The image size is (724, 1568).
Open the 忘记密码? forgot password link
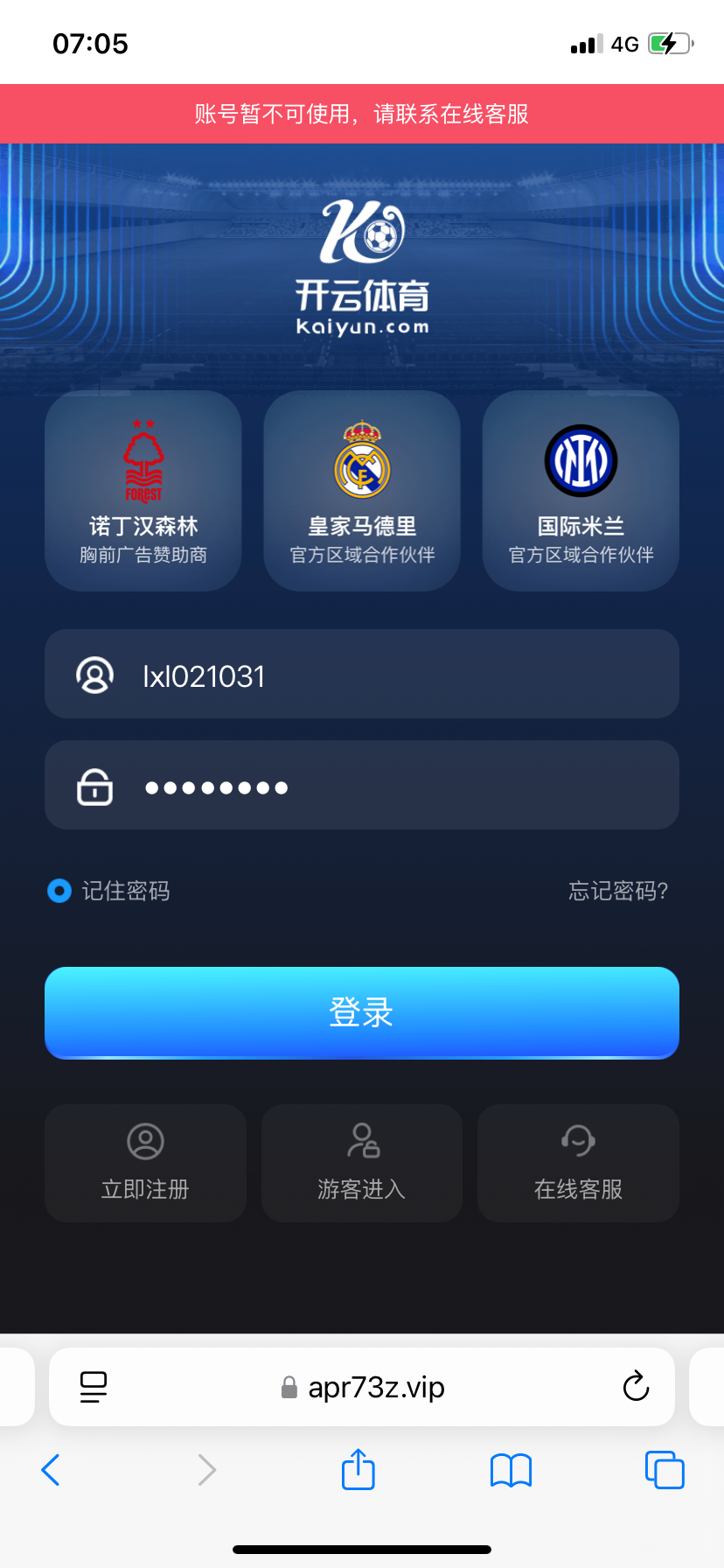tap(618, 891)
